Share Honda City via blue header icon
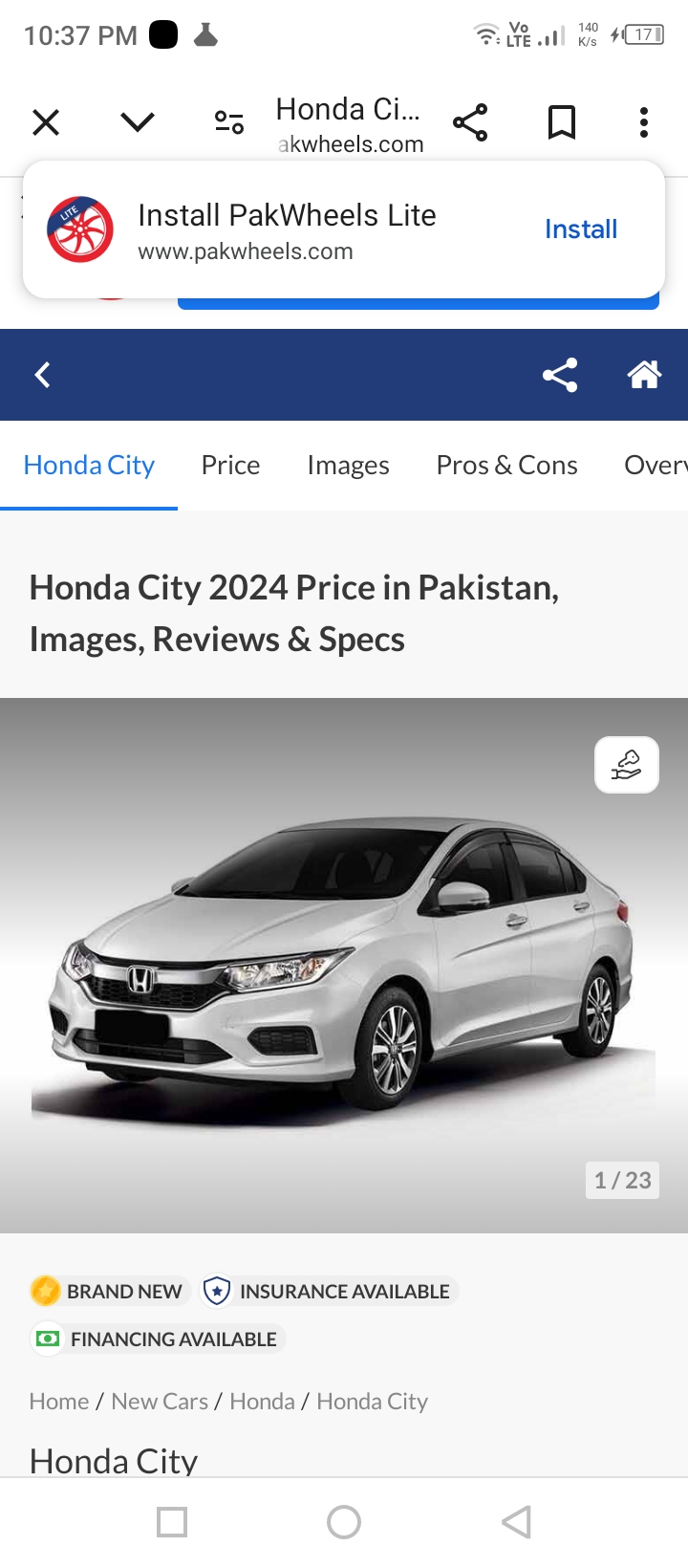Viewport: 688px width, 1568px height. pyautogui.click(x=560, y=375)
